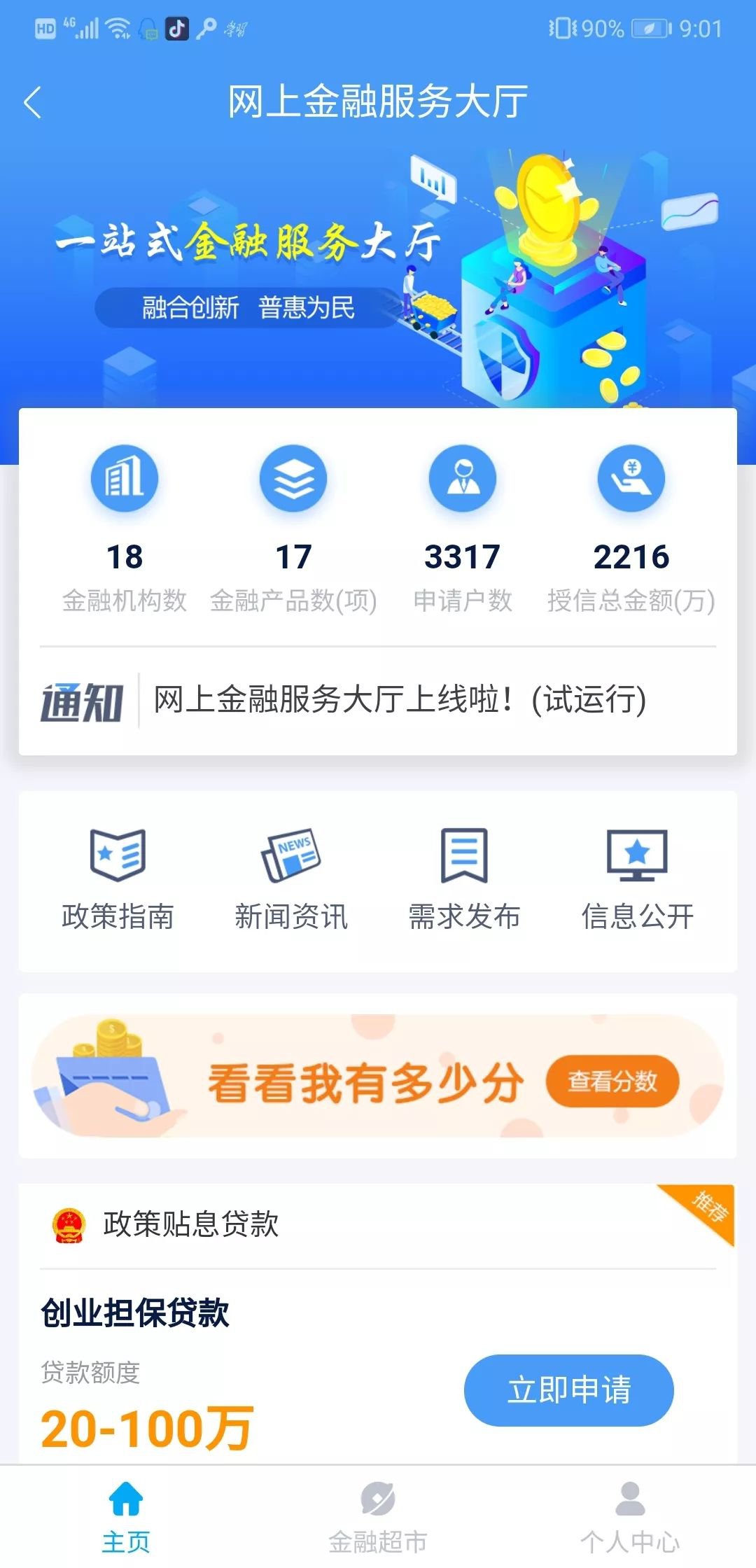Open the 通知 launch announcement

399,700
